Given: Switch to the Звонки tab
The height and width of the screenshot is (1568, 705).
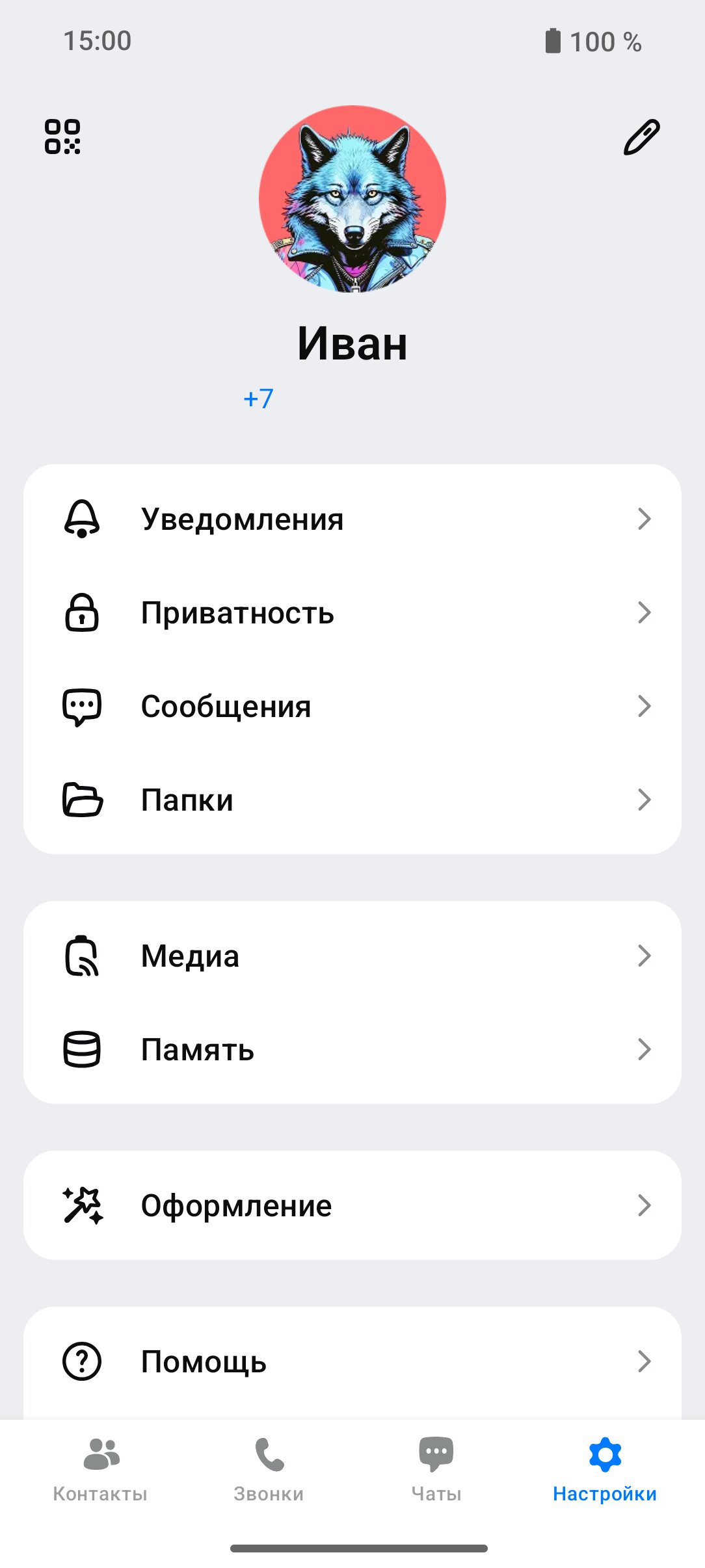Looking at the screenshot, I should coord(269,1470).
